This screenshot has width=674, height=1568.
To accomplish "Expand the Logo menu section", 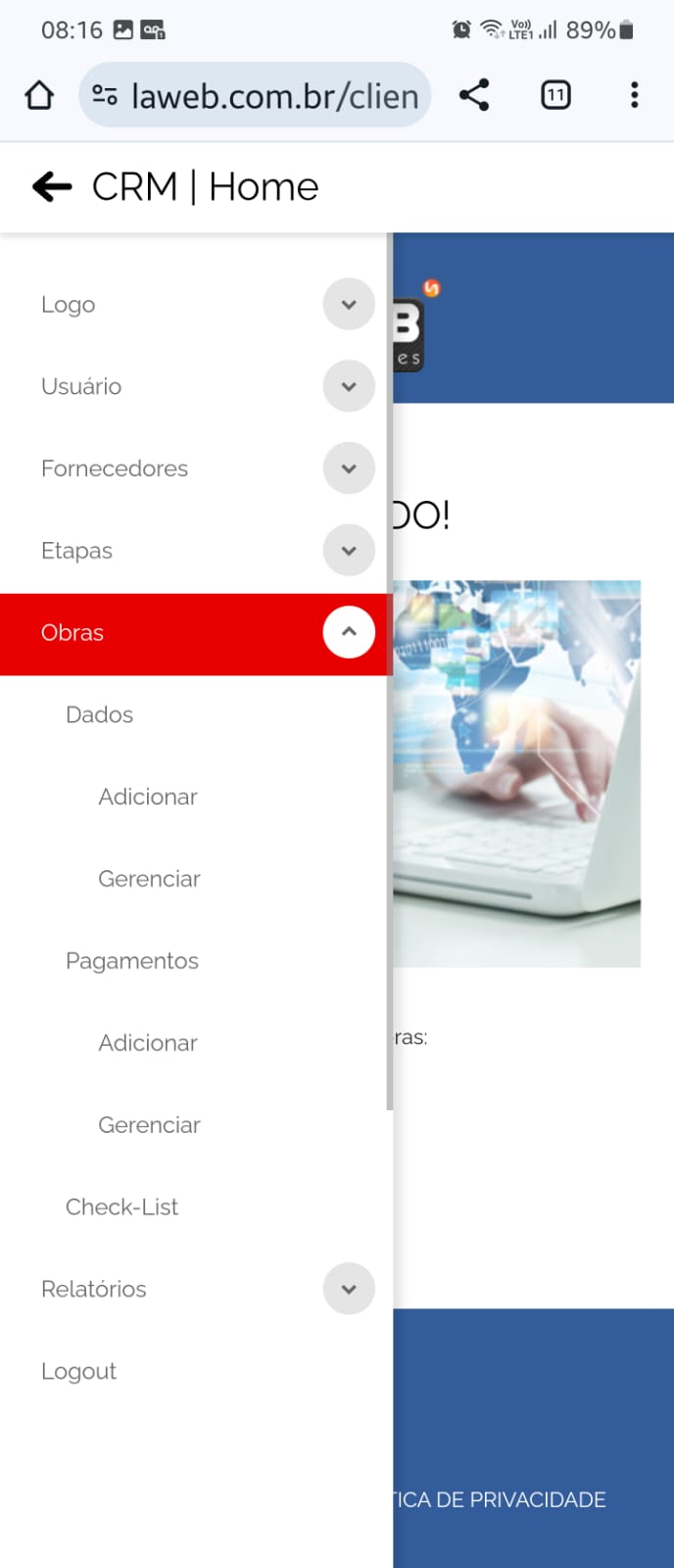I will 349,305.
